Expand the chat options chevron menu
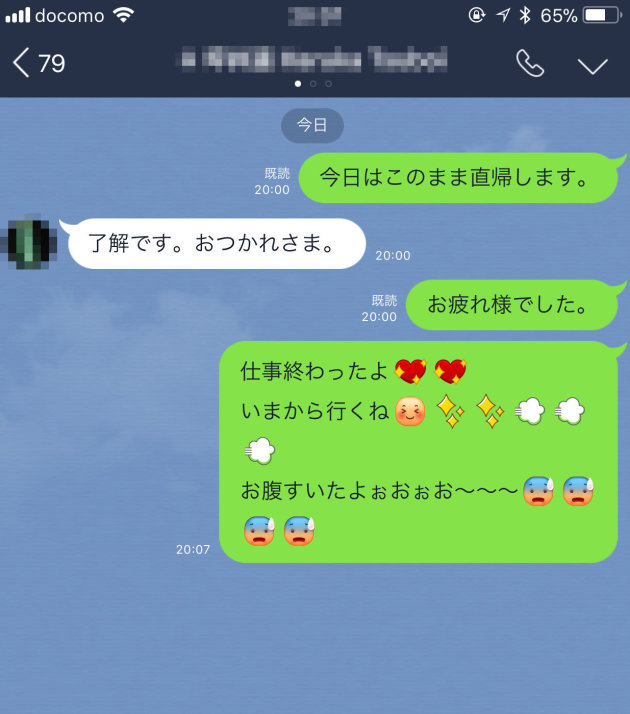The height and width of the screenshot is (714, 630). (593, 65)
